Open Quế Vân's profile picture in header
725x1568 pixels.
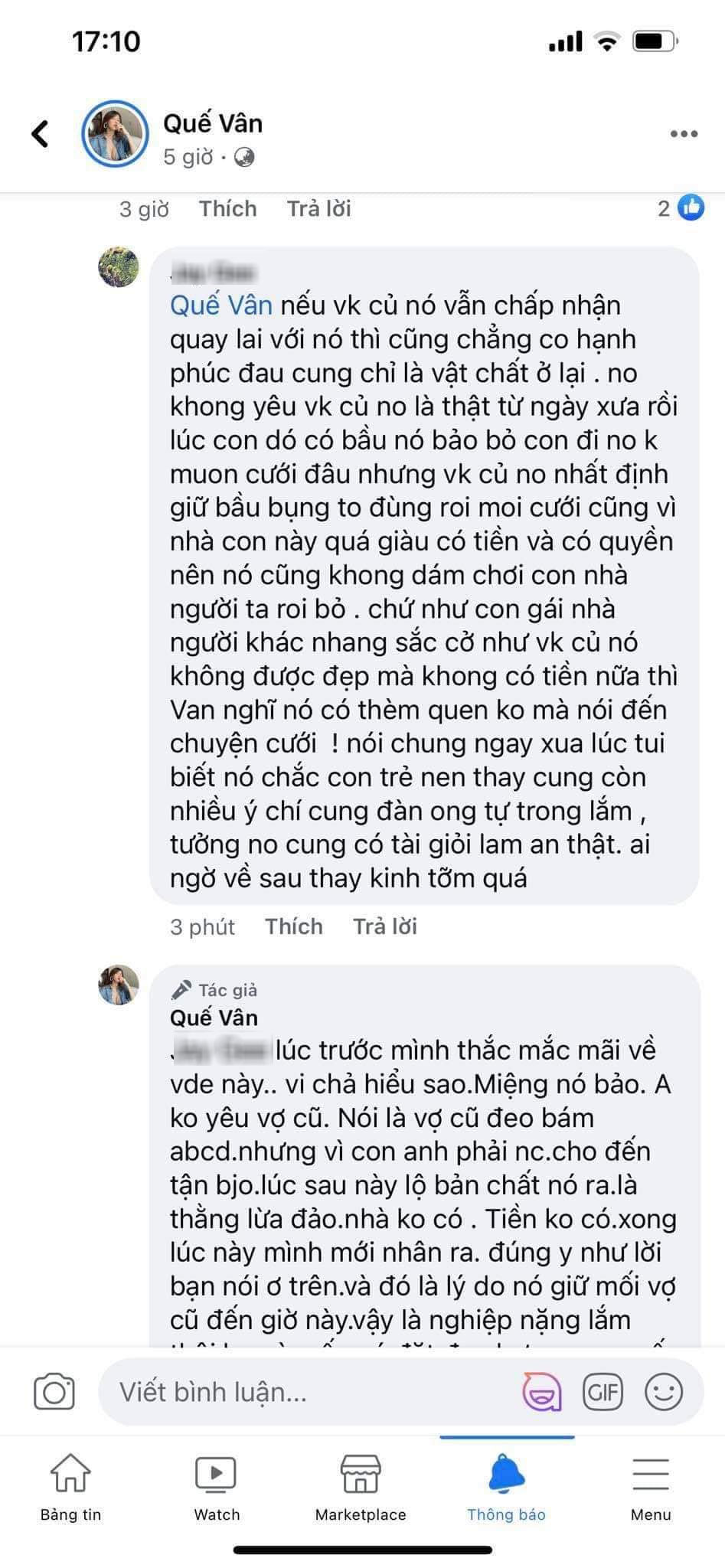tap(115, 133)
